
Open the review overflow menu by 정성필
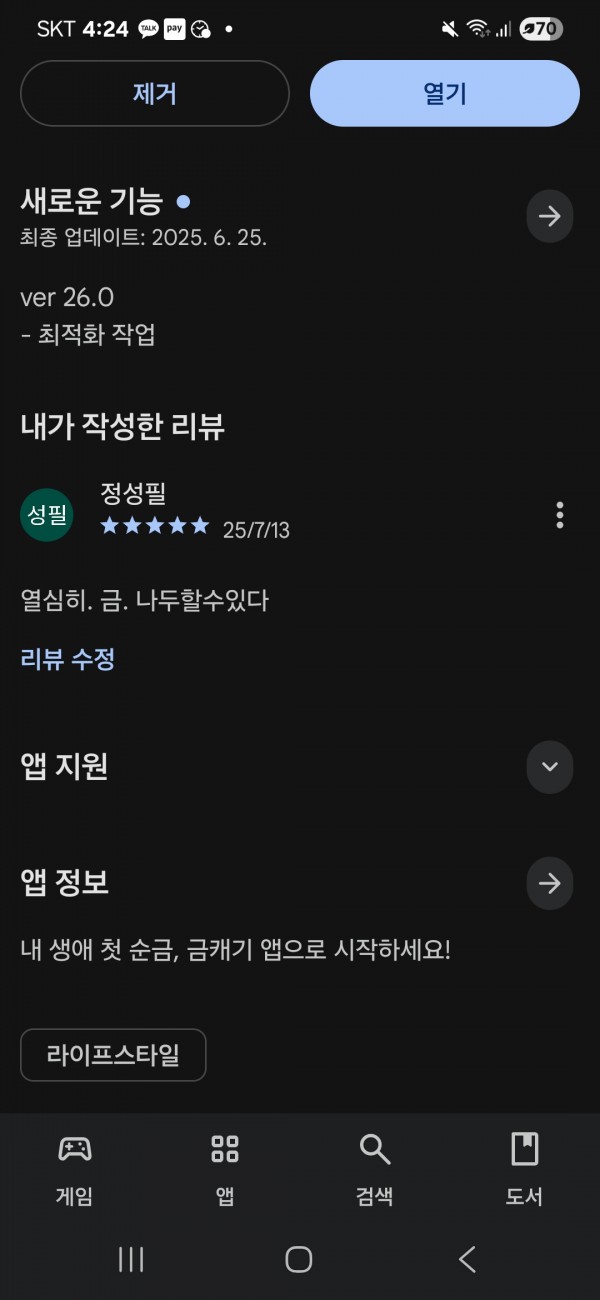[559, 515]
